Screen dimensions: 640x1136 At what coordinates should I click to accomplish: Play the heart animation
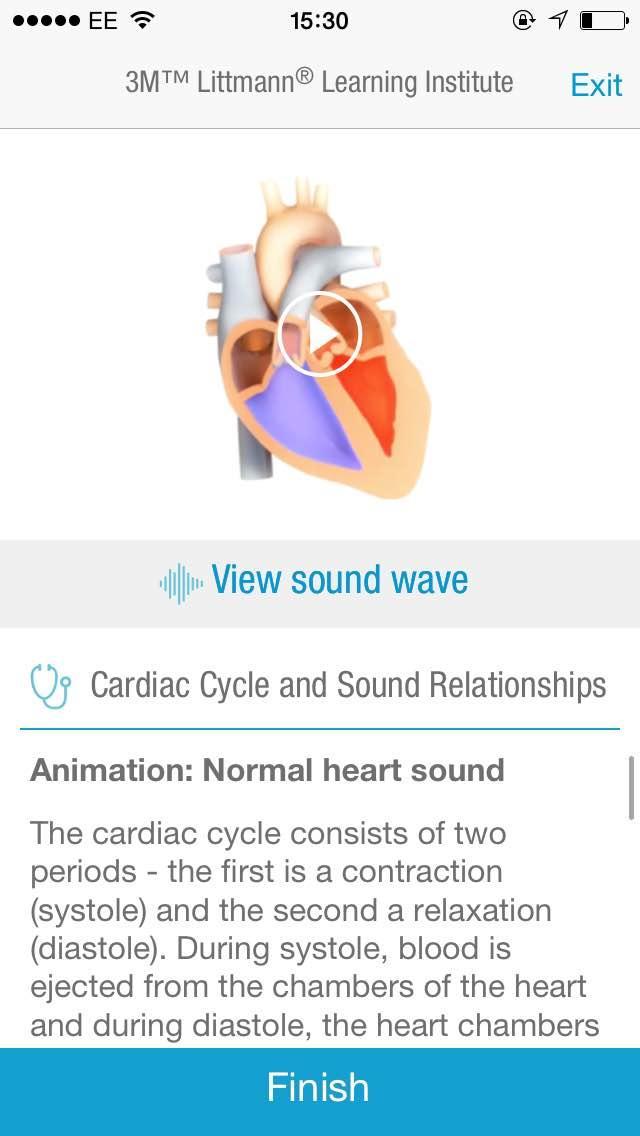point(319,334)
